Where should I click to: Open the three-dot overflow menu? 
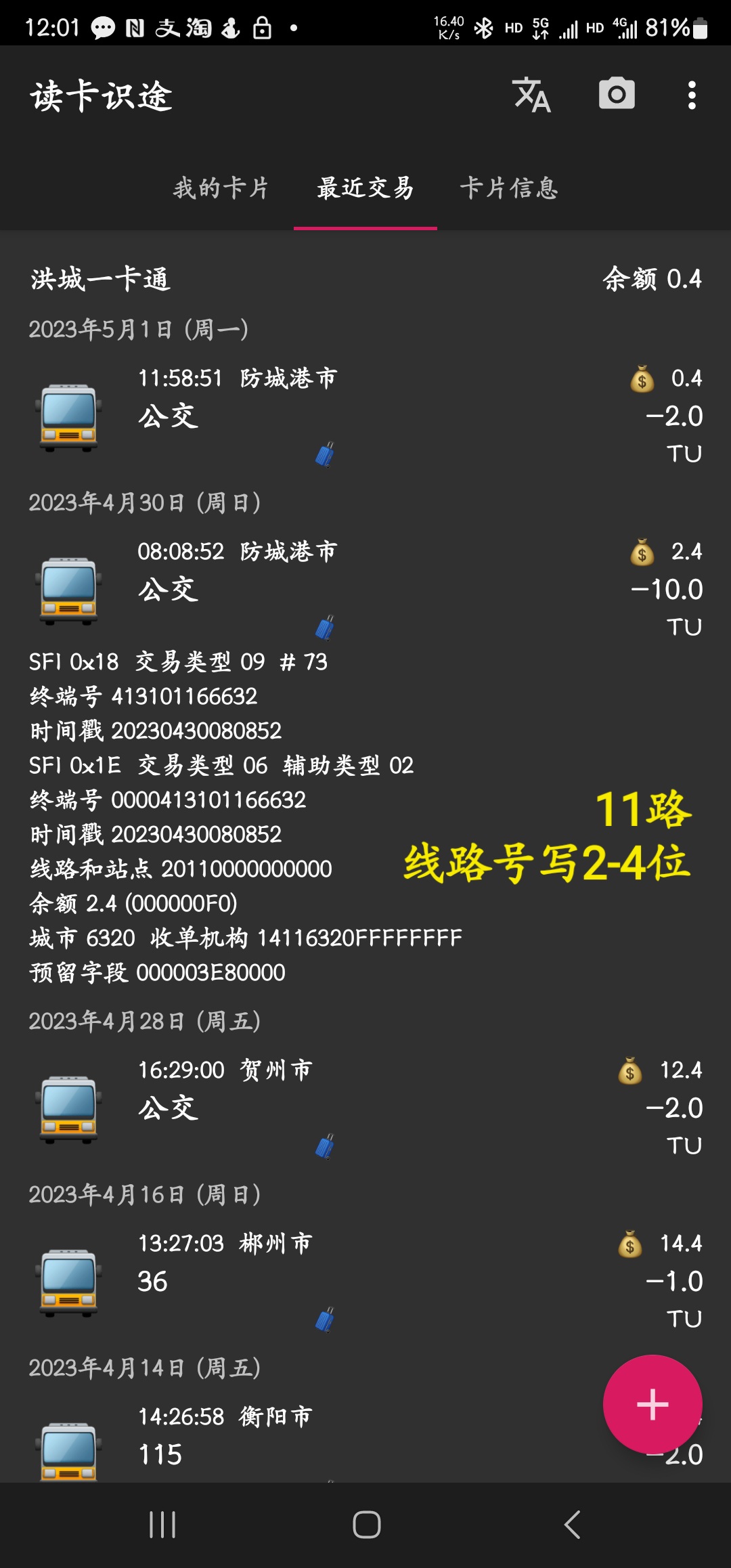pos(691,95)
